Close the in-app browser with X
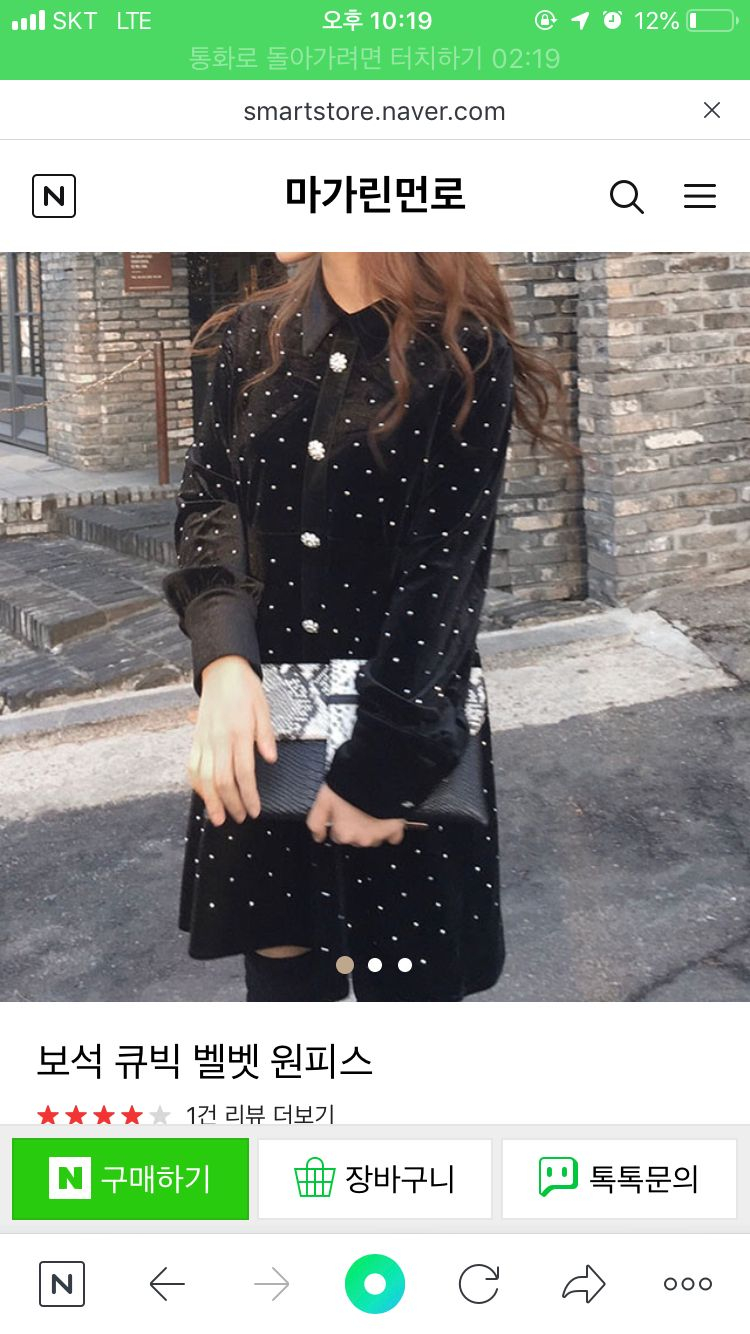750x1334 pixels. [x=712, y=110]
